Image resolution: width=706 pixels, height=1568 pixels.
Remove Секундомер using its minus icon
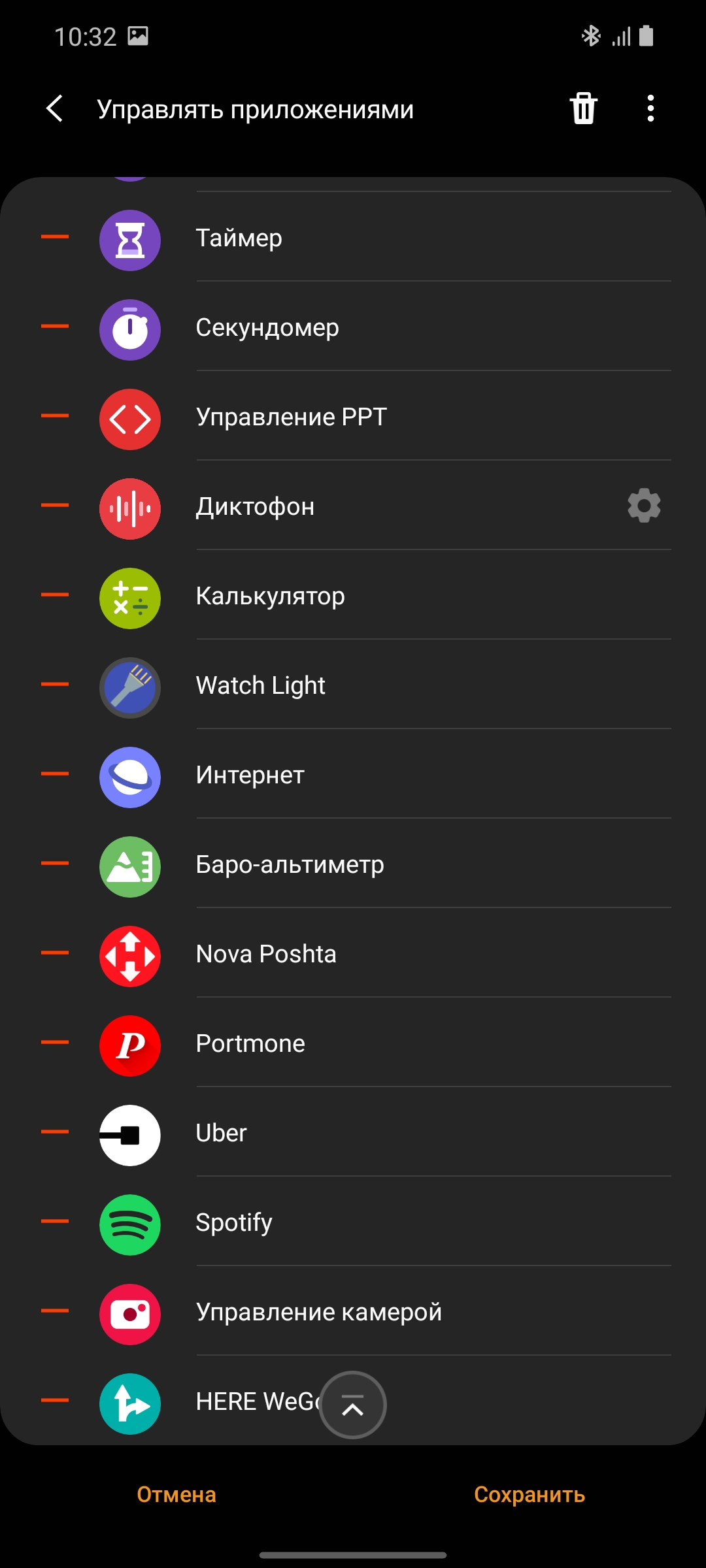point(55,326)
